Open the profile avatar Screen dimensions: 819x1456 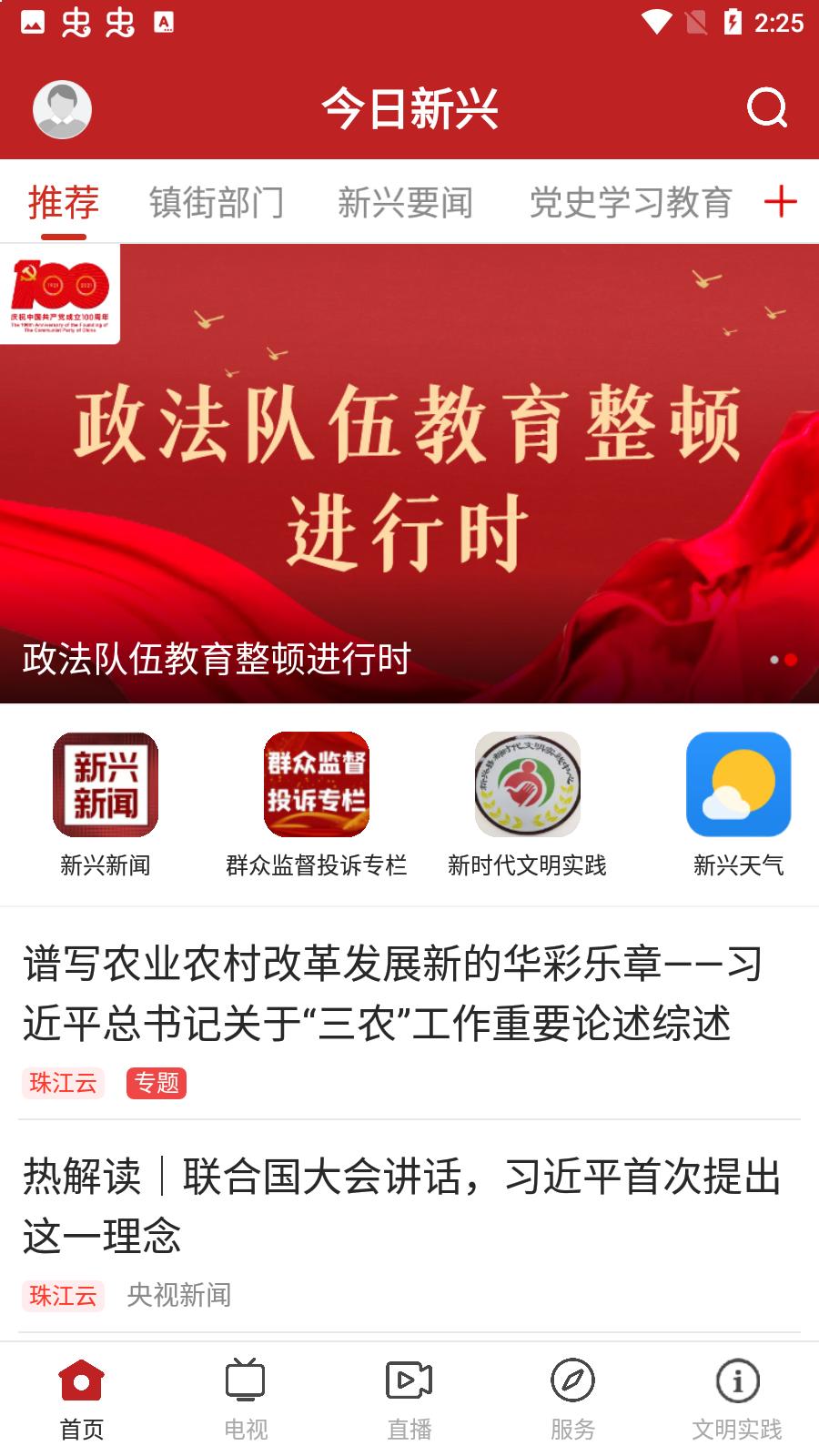[62, 109]
